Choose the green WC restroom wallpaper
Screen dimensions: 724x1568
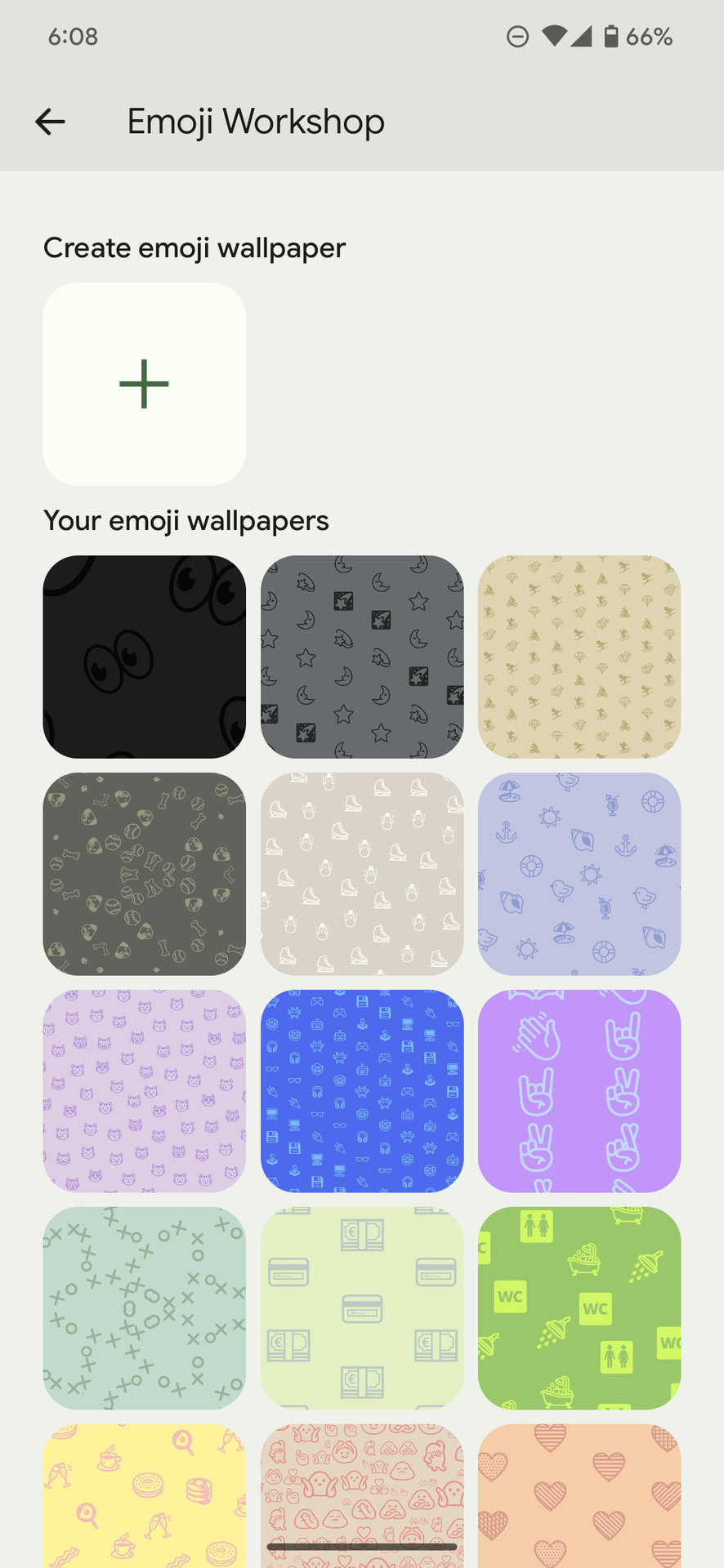click(x=579, y=1307)
